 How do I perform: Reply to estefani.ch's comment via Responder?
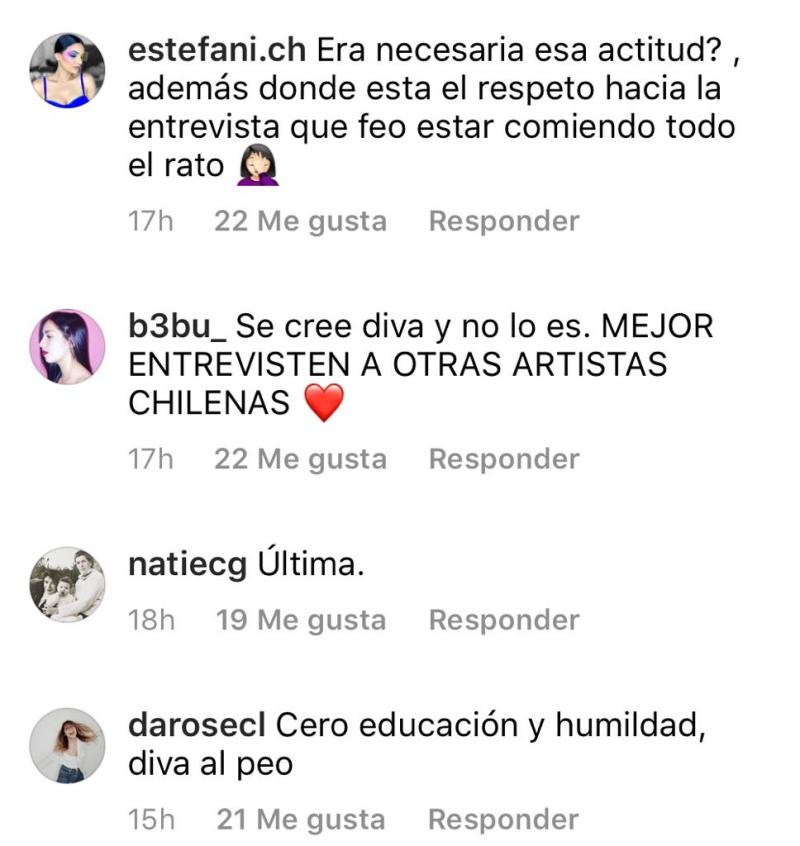(503, 220)
